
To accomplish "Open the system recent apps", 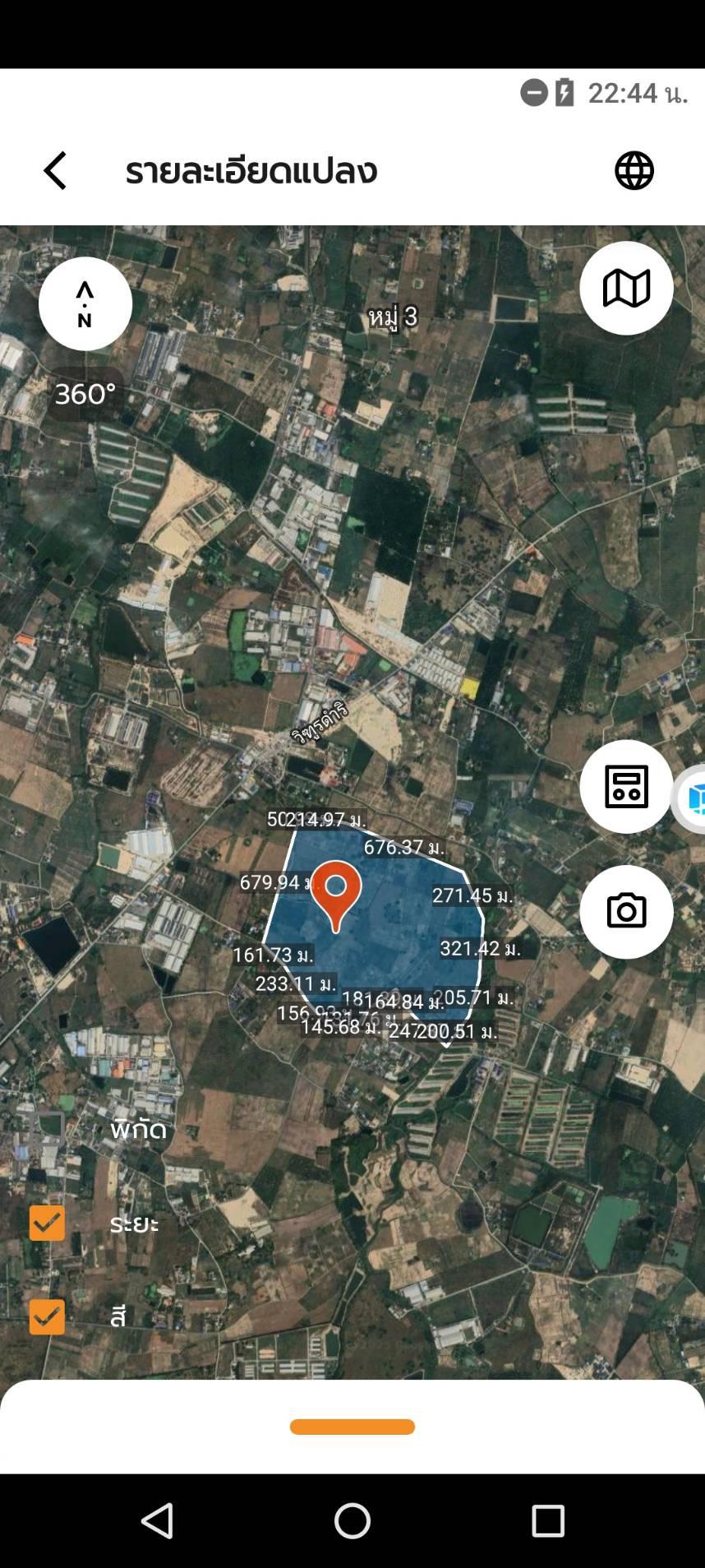I will [x=548, y=1521].
